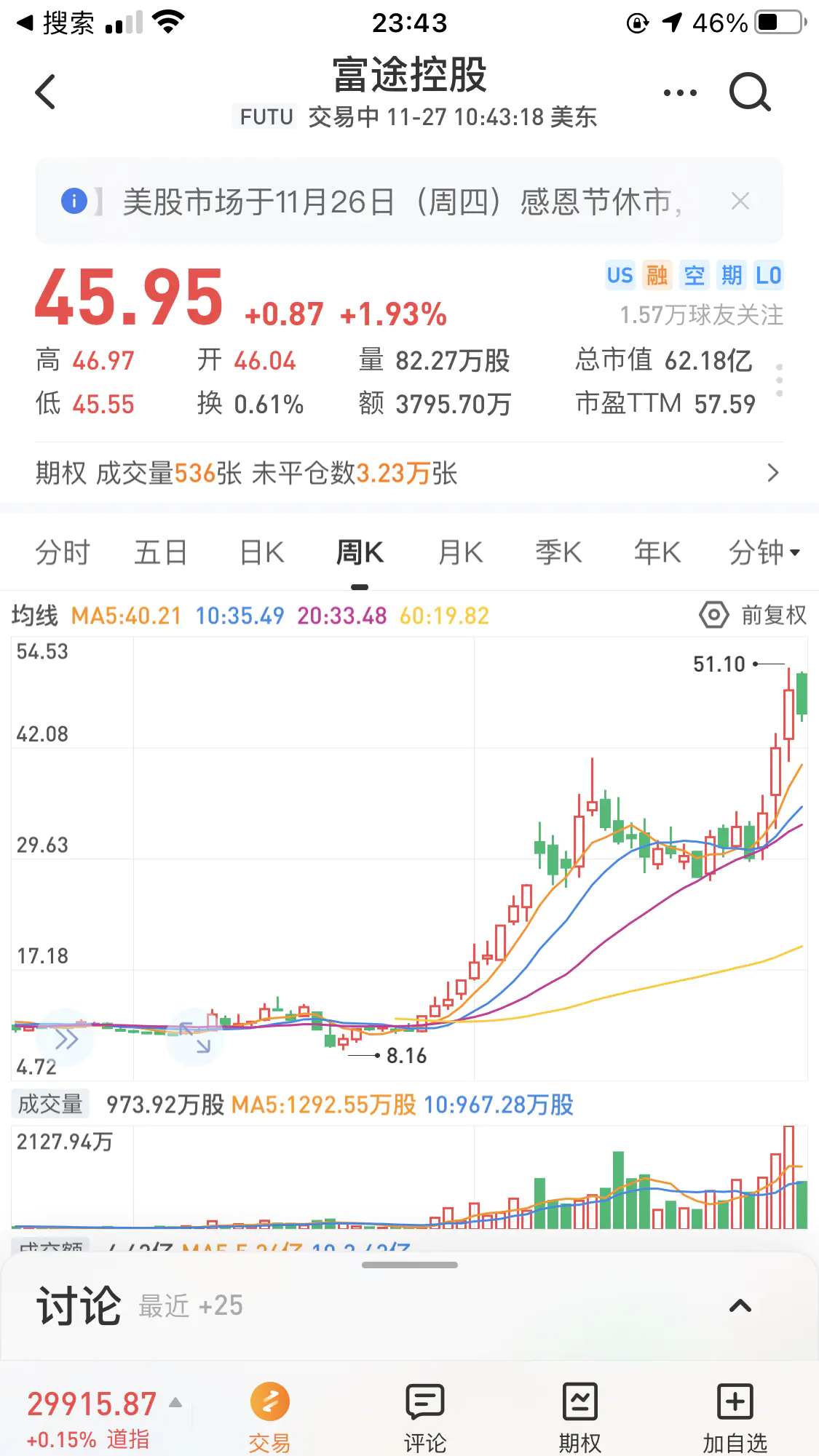Select the 月K chart tab
Screen dimensions: 819x1456
coord(460,553)
